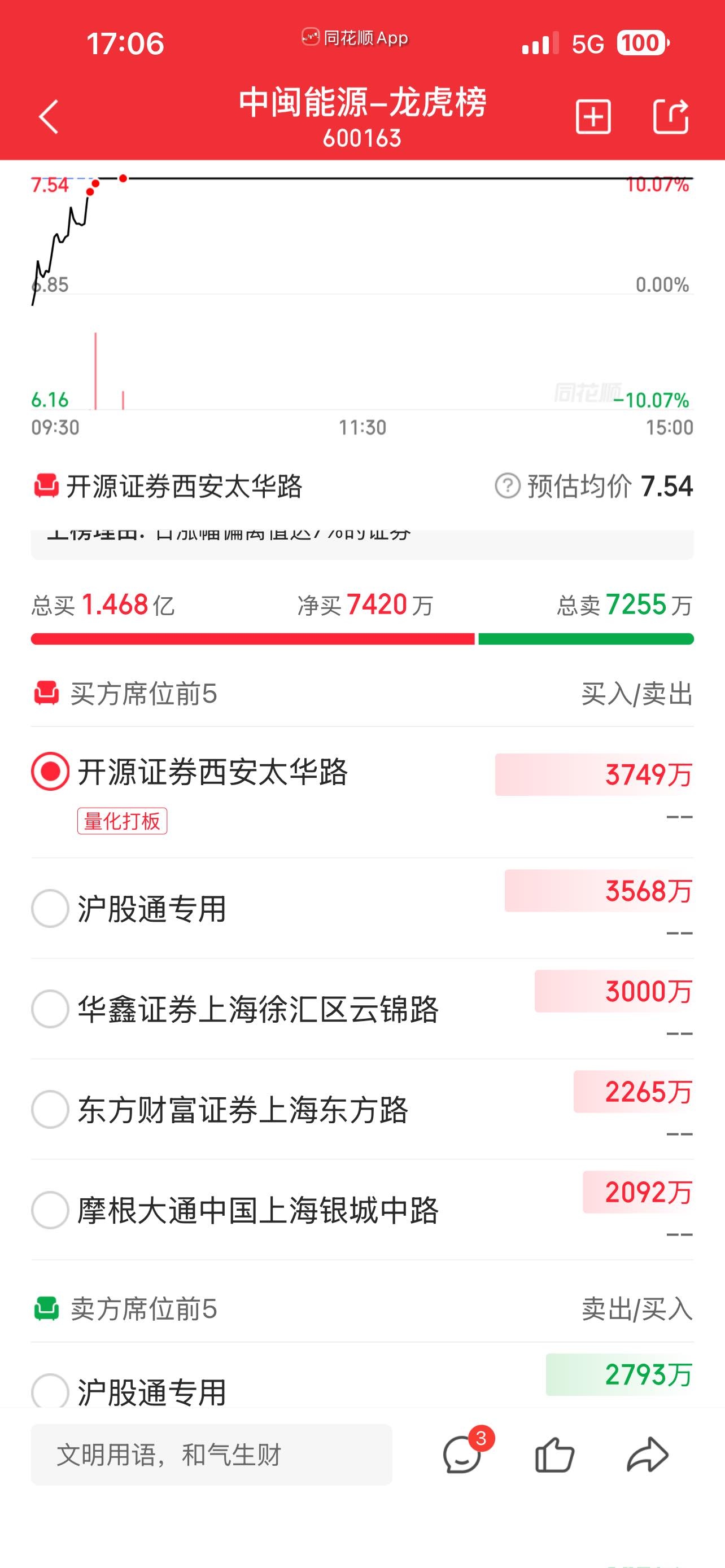The width and height of the screenshot is (725, 1568).
Task: Tap the back arrow to exit
Action: click(47, 116)
